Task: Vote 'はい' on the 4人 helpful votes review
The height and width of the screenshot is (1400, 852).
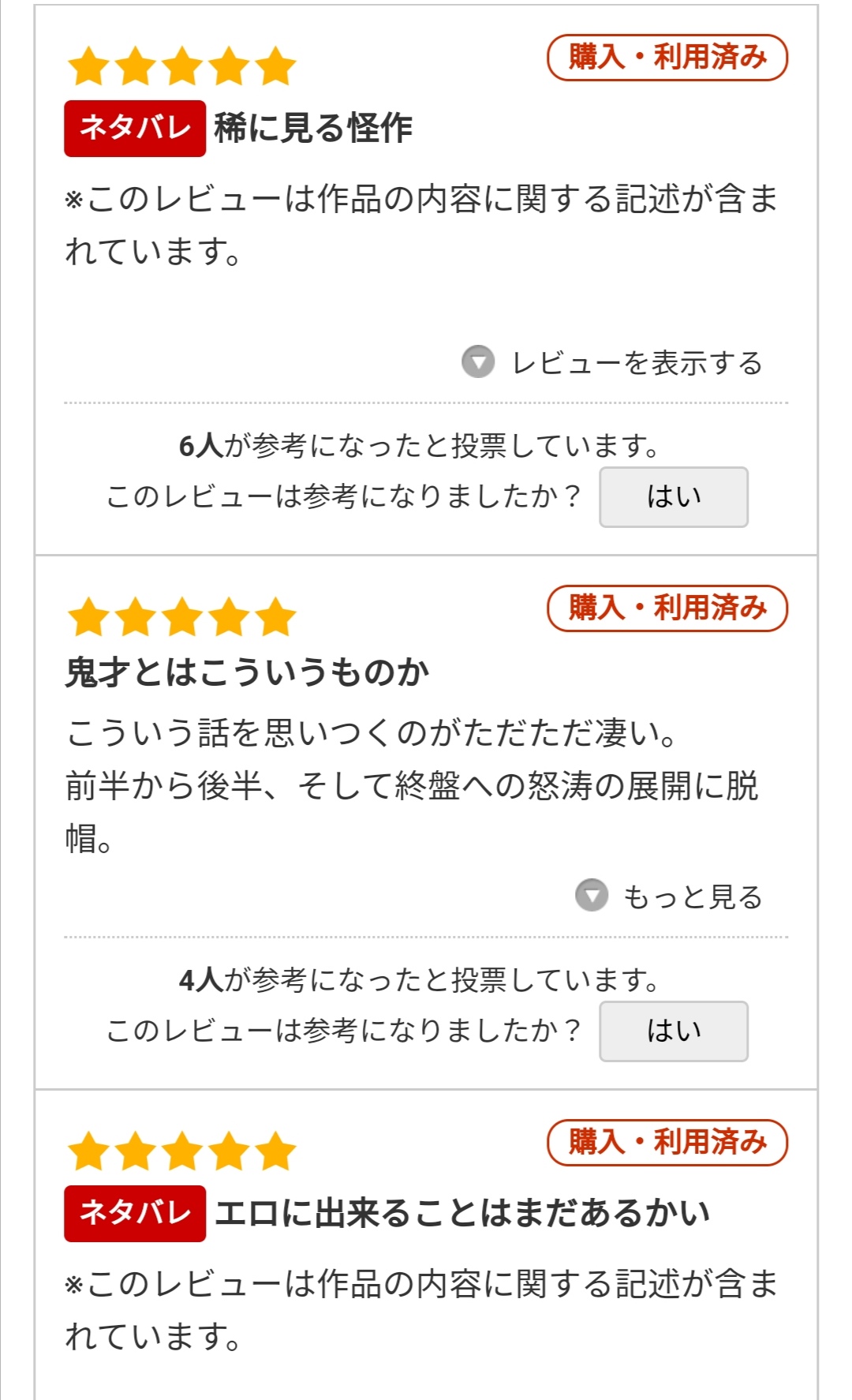Action: coord(674,1031)
